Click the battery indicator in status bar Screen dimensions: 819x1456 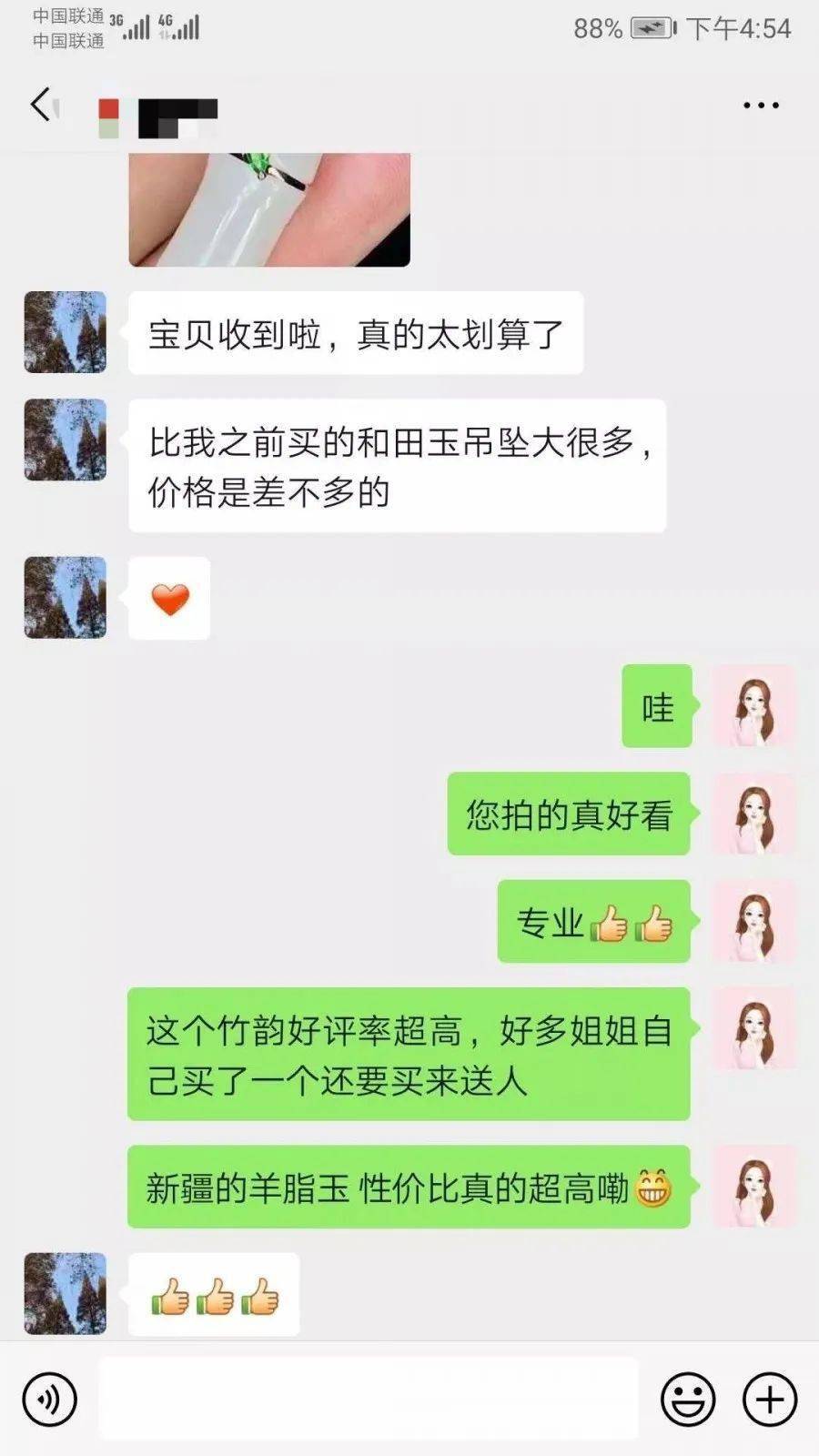[651, 27]
